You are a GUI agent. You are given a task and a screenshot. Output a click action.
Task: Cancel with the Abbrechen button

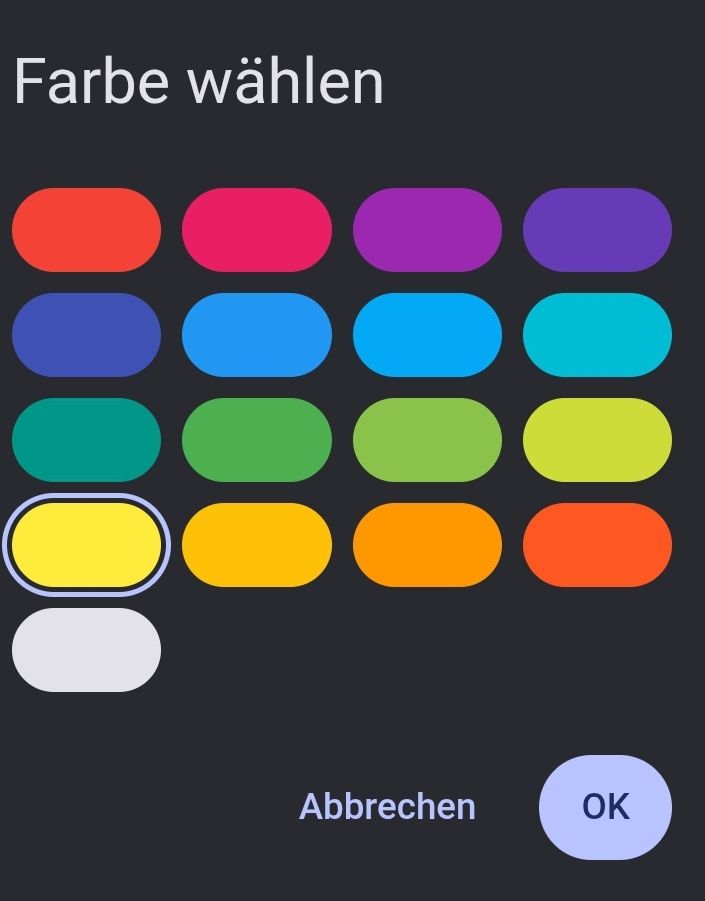[387, 807]
